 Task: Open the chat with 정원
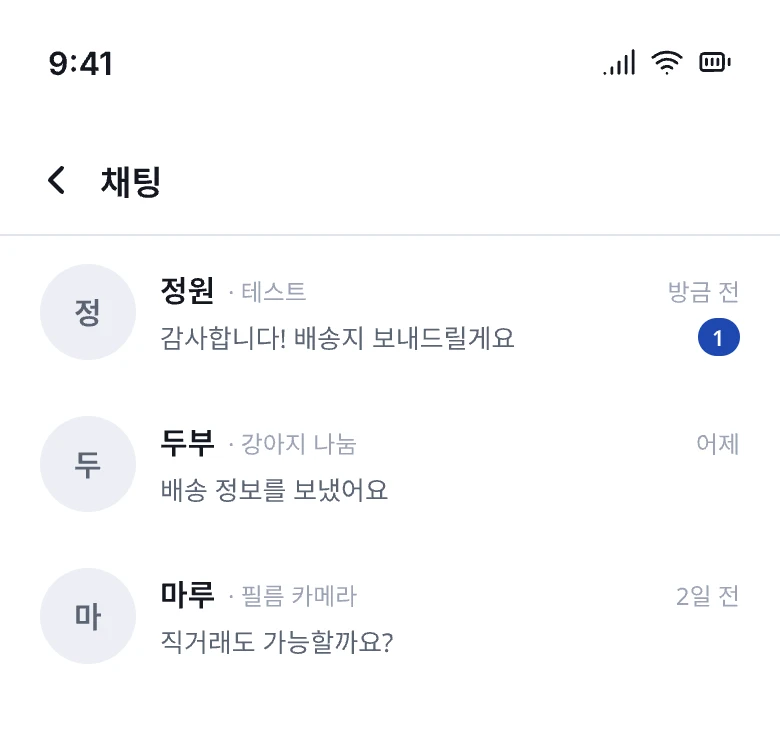390,312
